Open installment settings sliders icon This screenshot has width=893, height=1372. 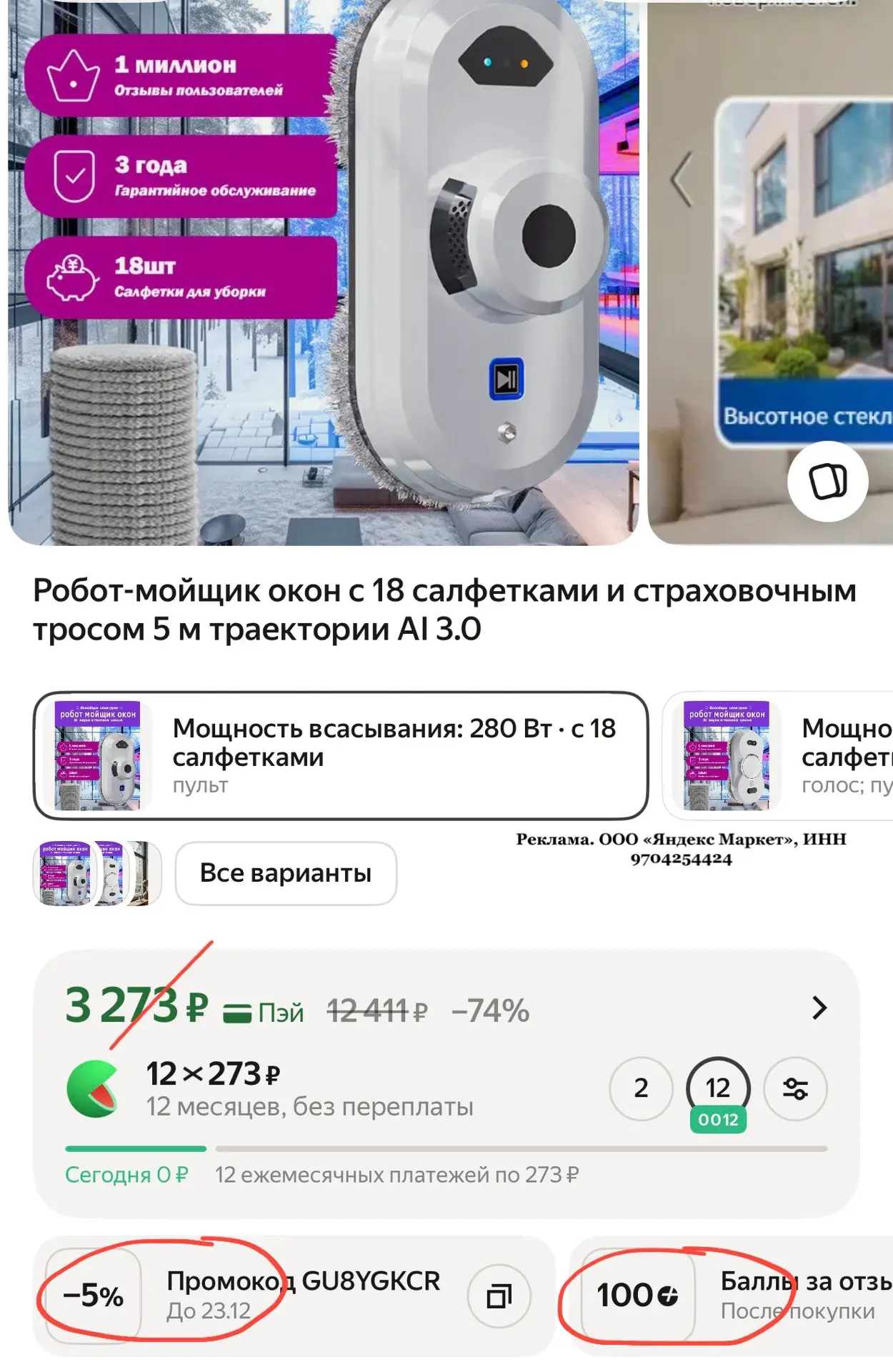tap(795, 1088)
